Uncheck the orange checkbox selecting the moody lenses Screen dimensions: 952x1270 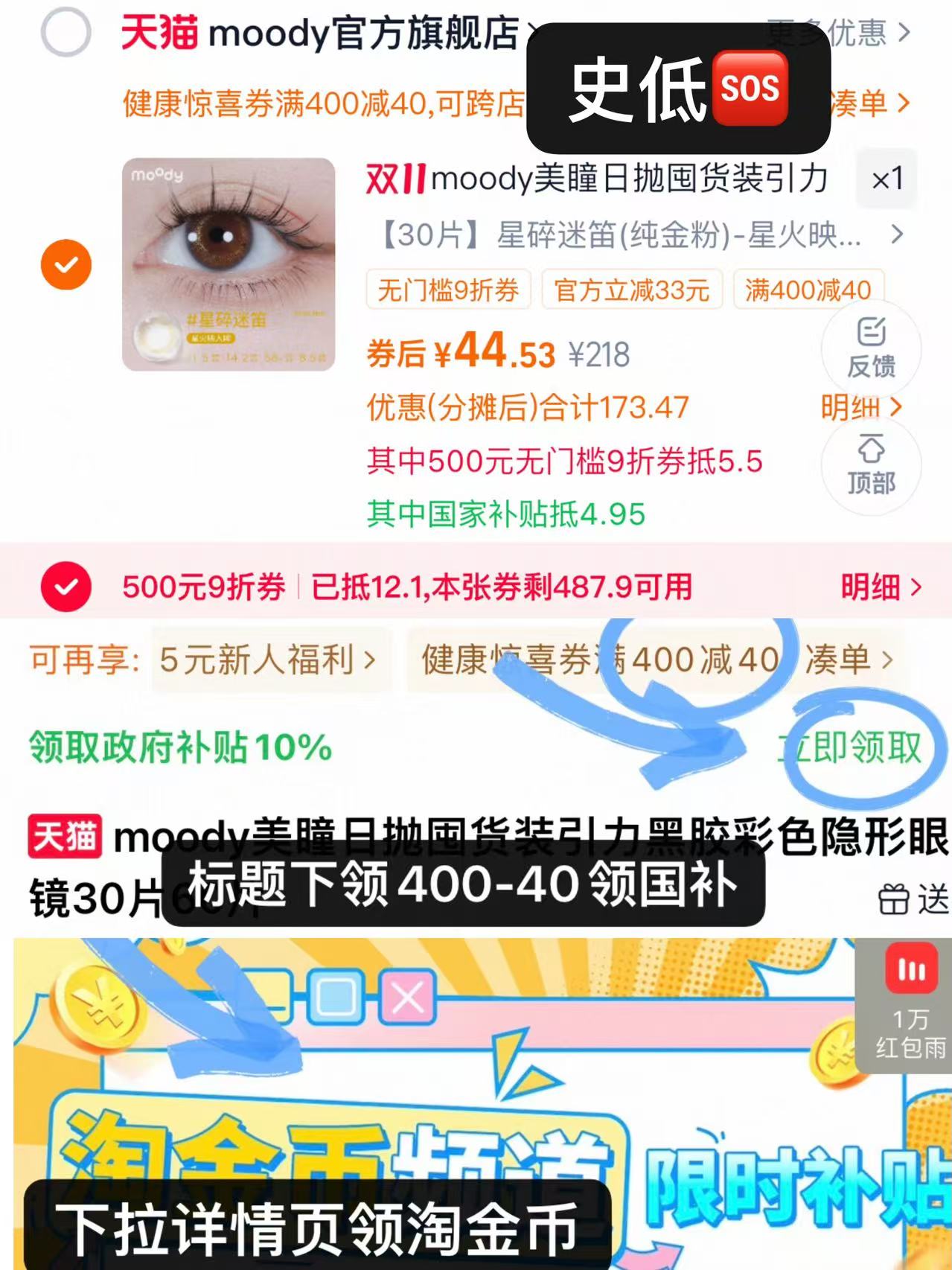68,264
